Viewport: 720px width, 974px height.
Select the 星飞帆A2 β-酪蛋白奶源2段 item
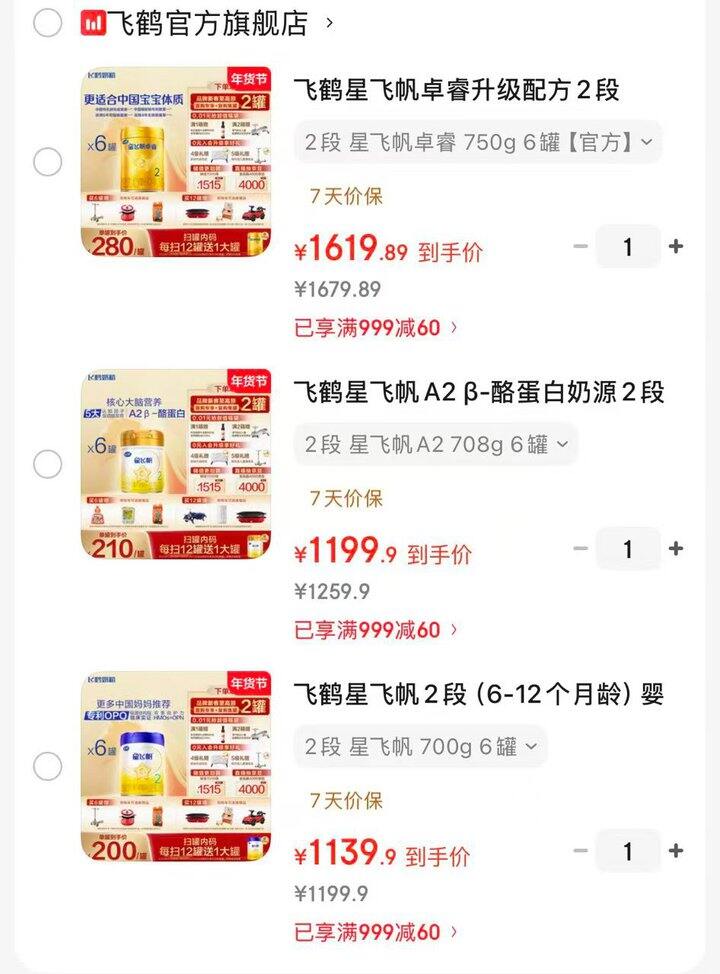pos(47,464)
